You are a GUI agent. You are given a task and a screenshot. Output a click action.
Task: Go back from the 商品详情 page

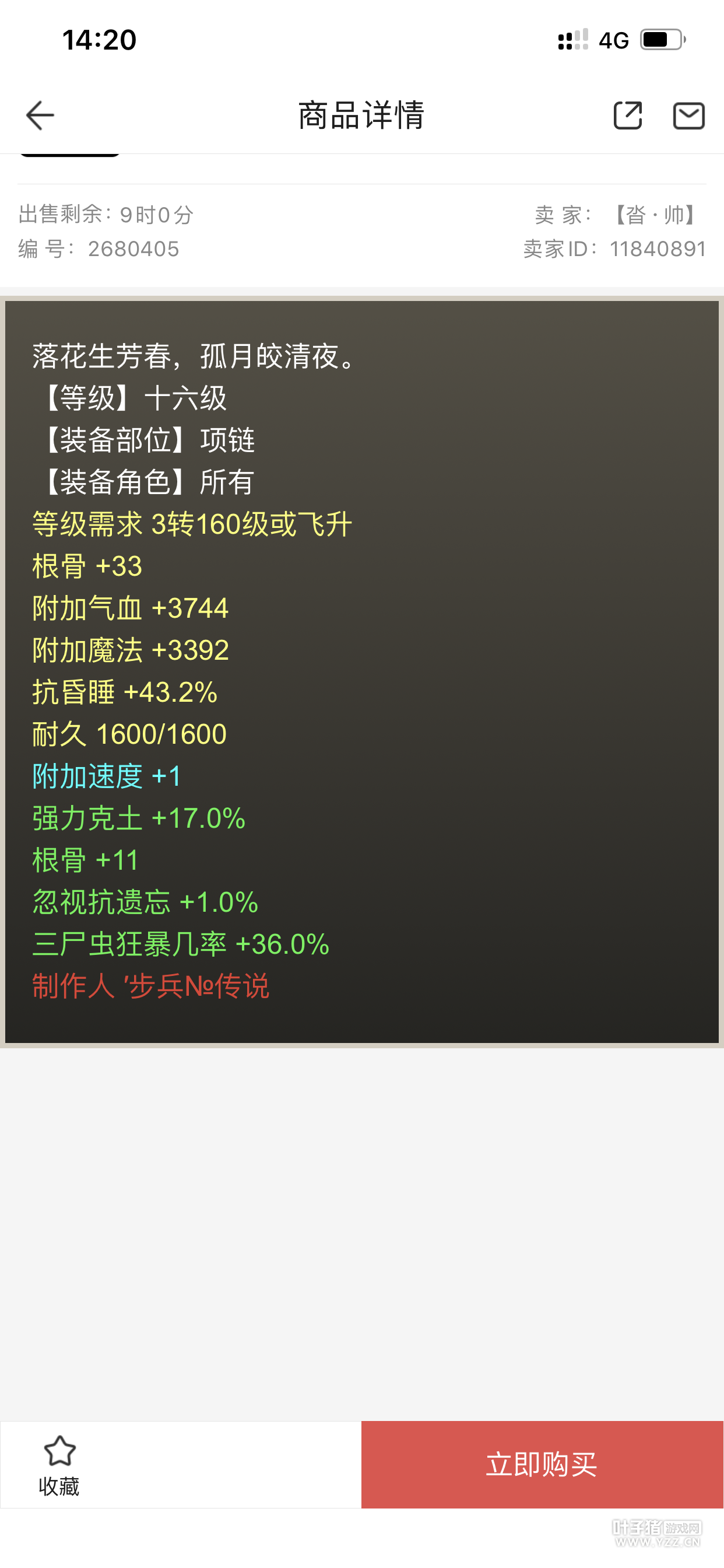40,116
